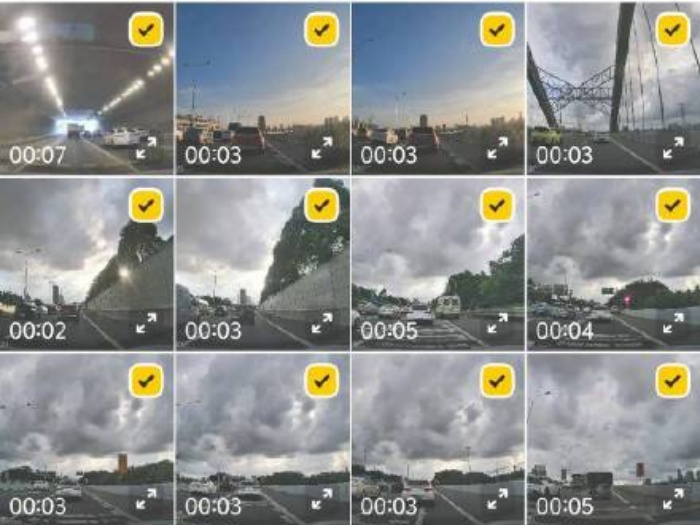Deselect the 00:02 video clip
Viewport: 700px width, 525px height.
click(x=146, y=206)
